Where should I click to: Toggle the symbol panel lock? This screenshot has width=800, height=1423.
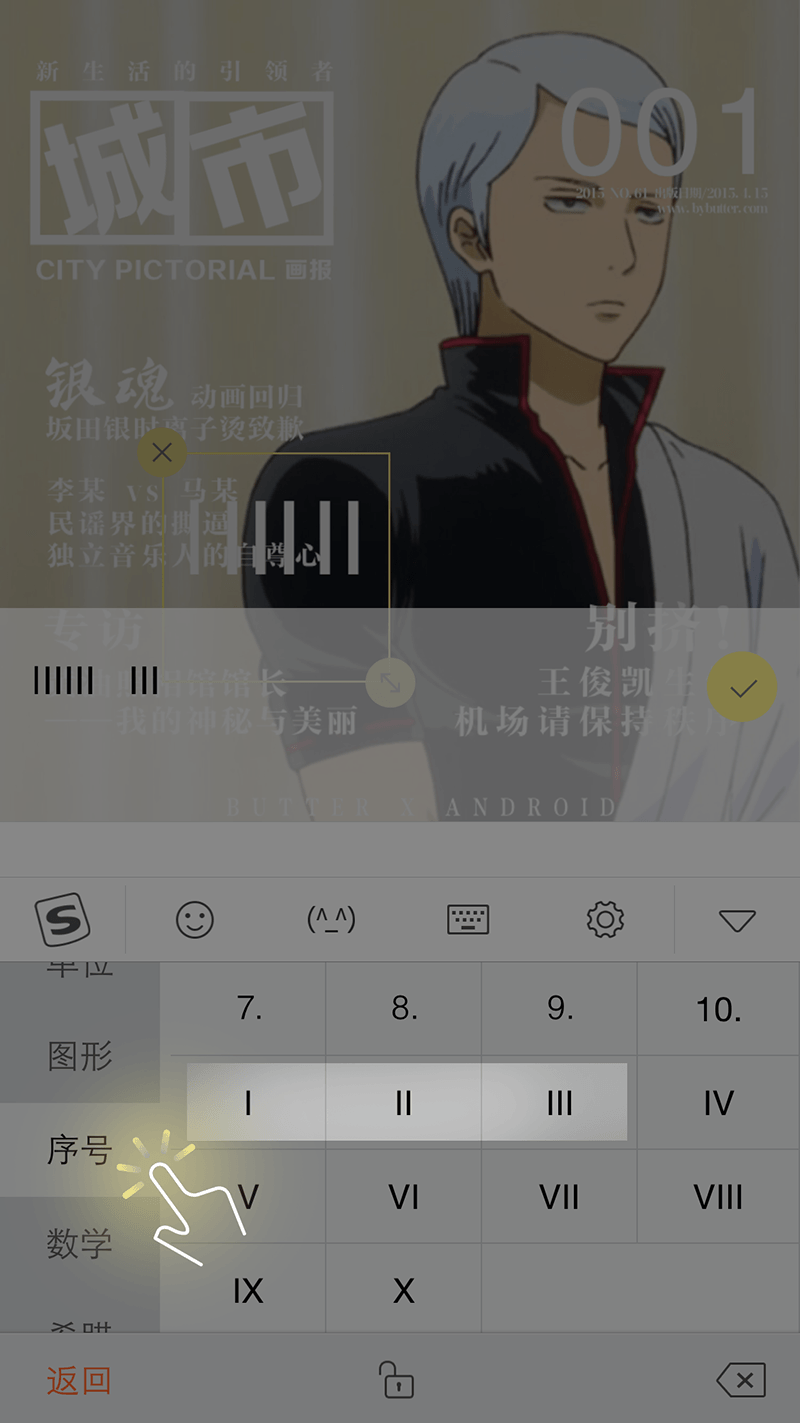(397, 1380)
